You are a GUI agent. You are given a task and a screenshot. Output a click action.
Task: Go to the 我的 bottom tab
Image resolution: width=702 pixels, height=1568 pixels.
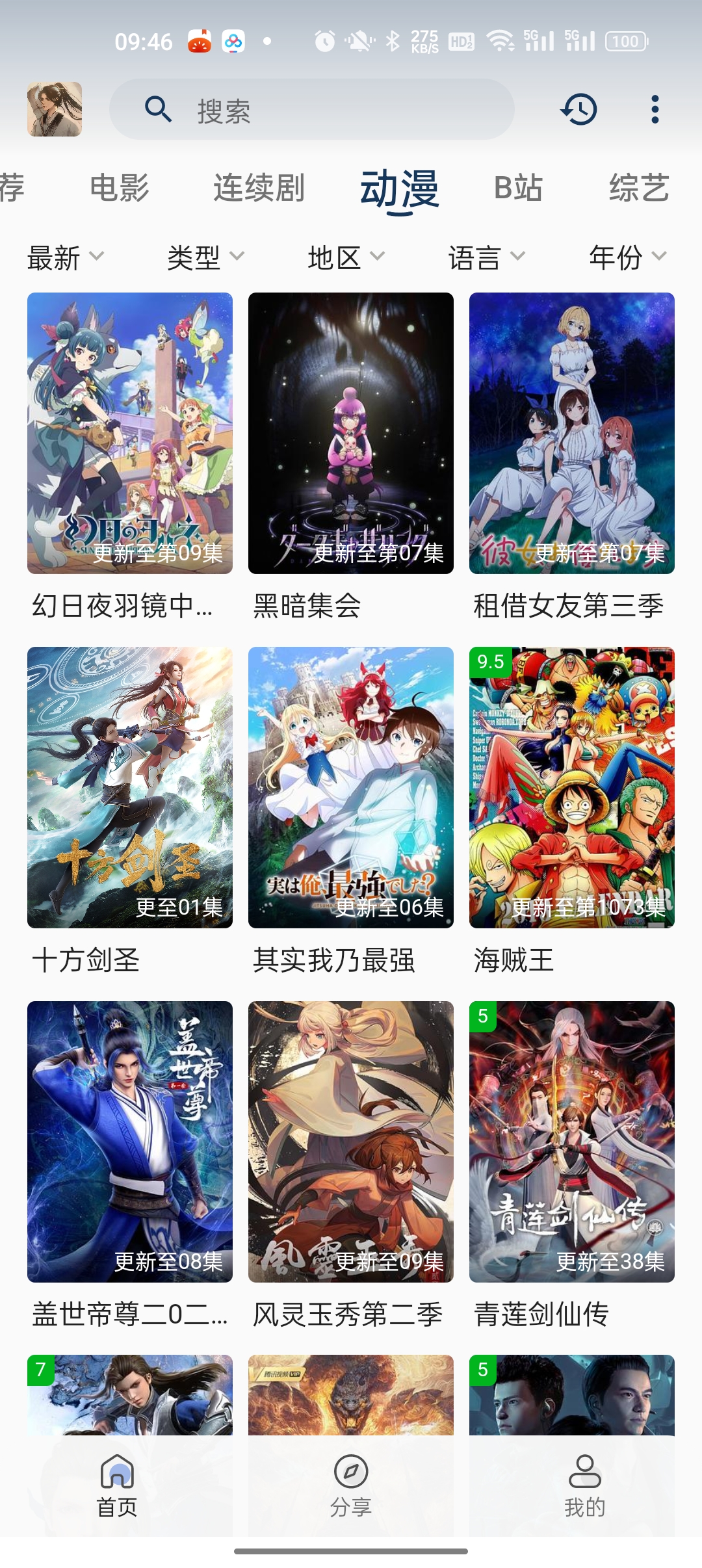coord(585,1486)
